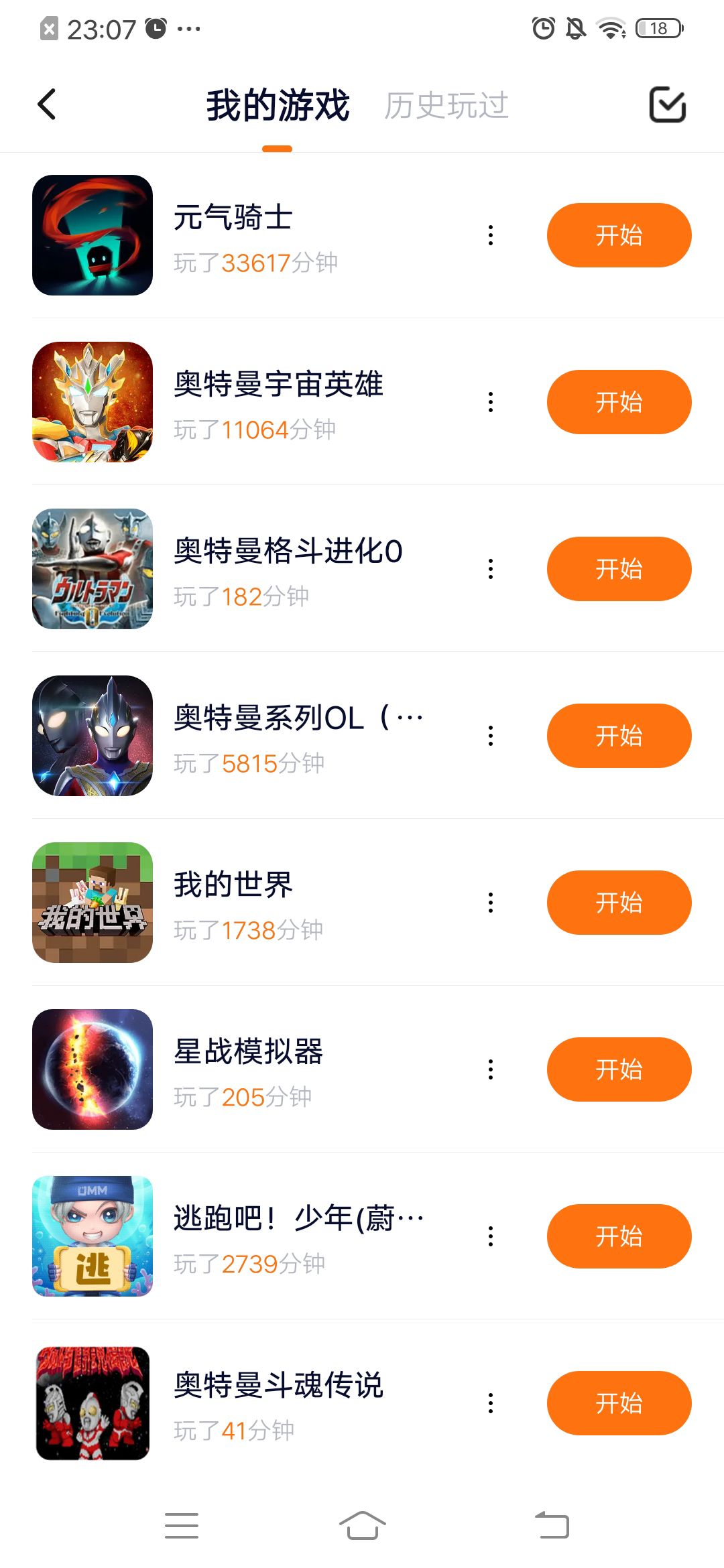Image resolution: width=724 pixels, height=1568 pixels.
Task: Go back using the top-left arrow
Action: (x=47, y=105)
